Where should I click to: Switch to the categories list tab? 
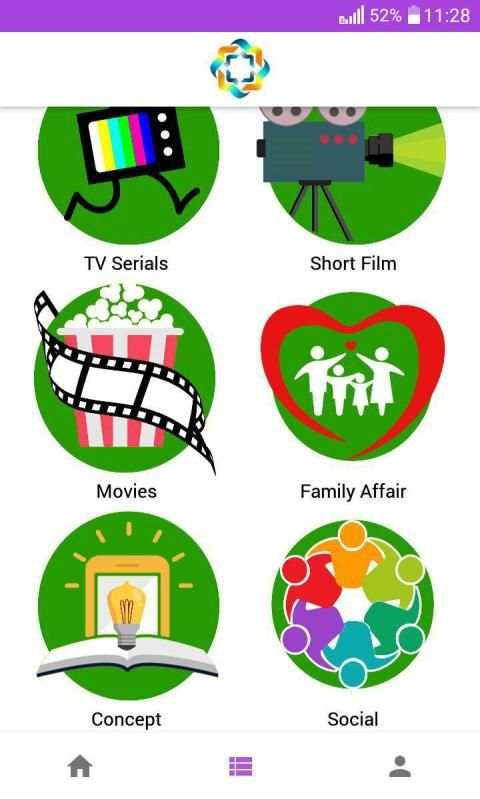pos(240,766)
